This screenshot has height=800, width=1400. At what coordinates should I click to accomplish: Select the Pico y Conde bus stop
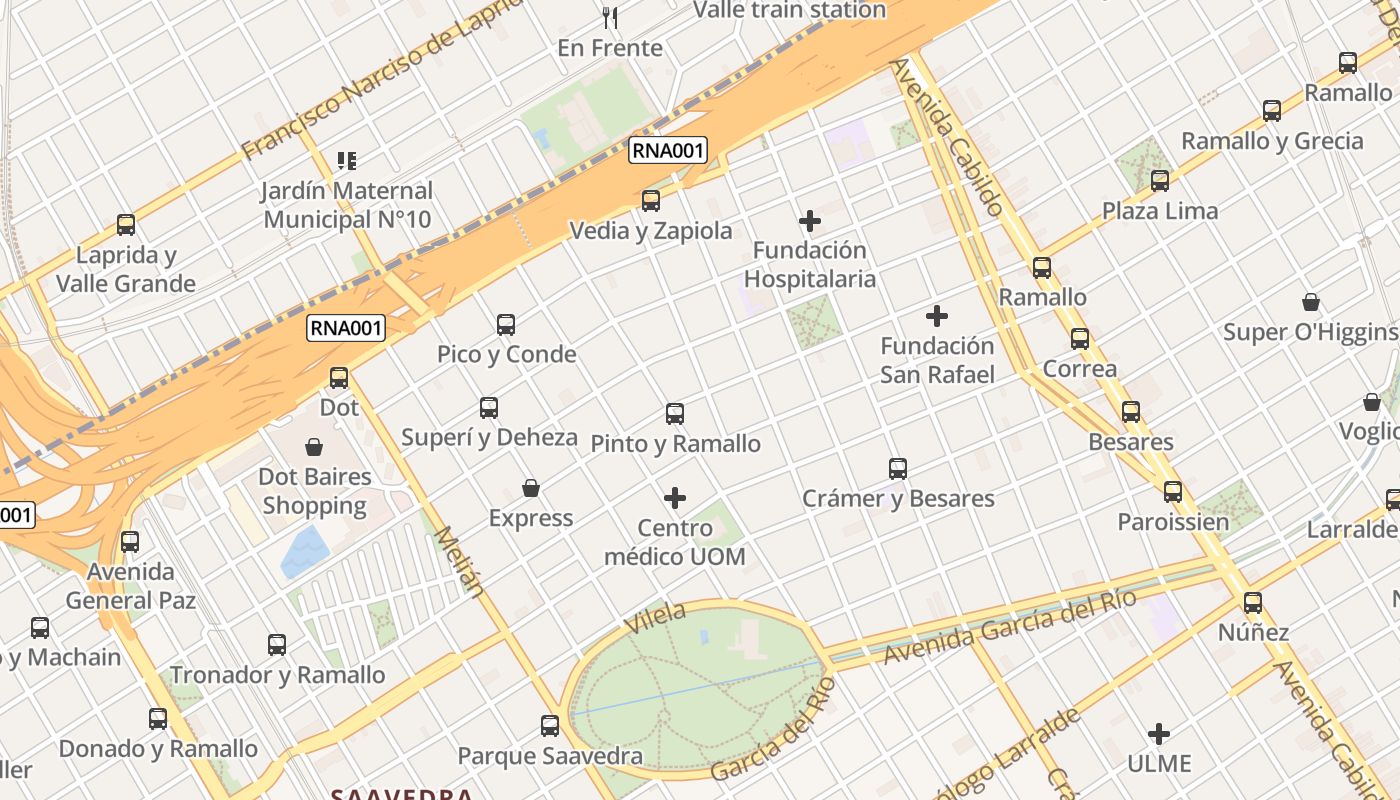506,325
